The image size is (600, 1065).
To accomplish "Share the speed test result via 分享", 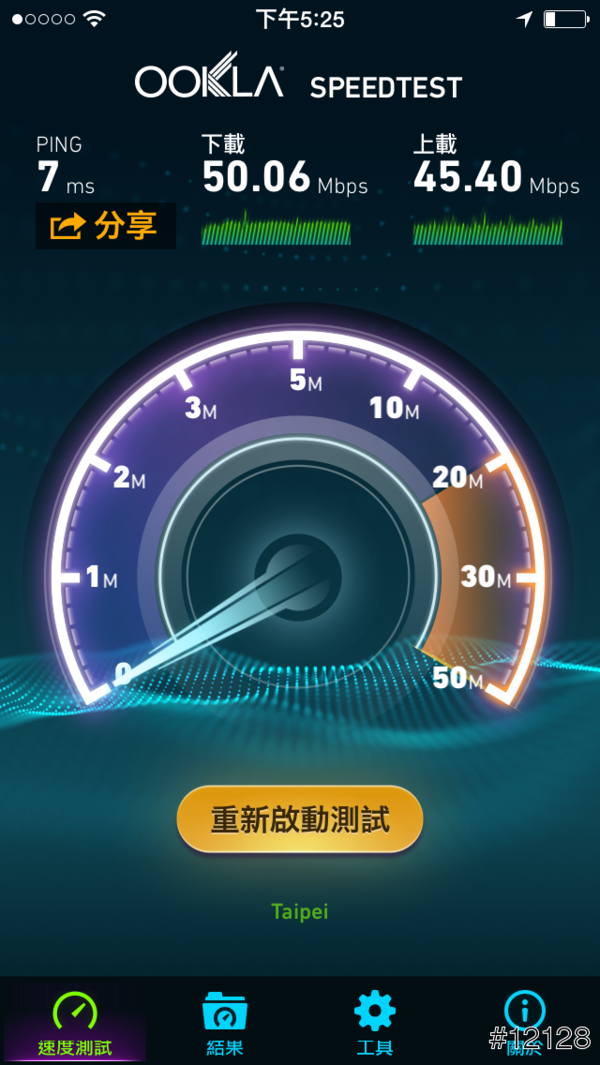I will (106, 226).
